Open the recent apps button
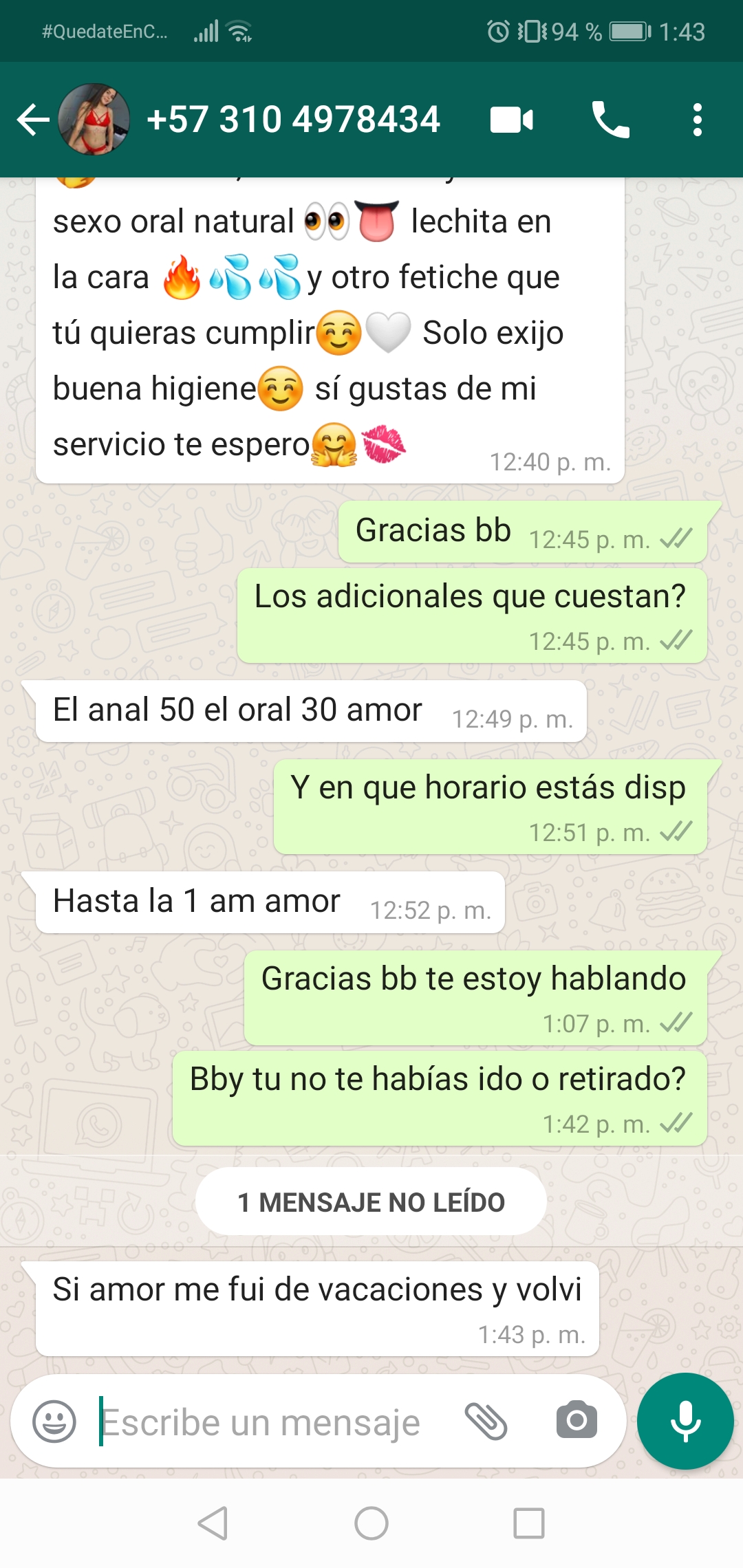Viewport: 743px width, 1568px height. 529,1523
